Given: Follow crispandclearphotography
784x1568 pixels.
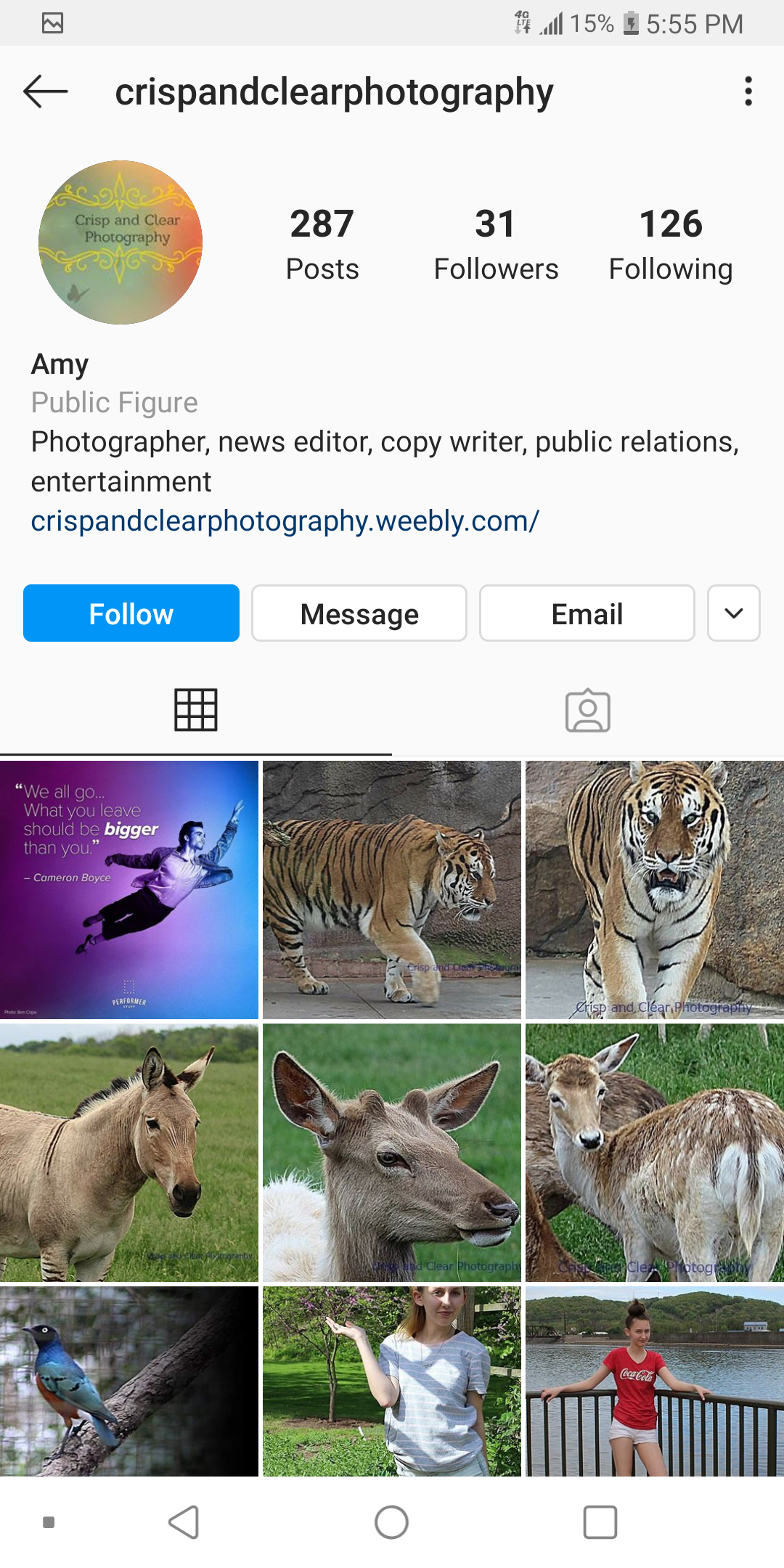Looking at the screenshot, I should pyautogui.click(x=131, y=613).
